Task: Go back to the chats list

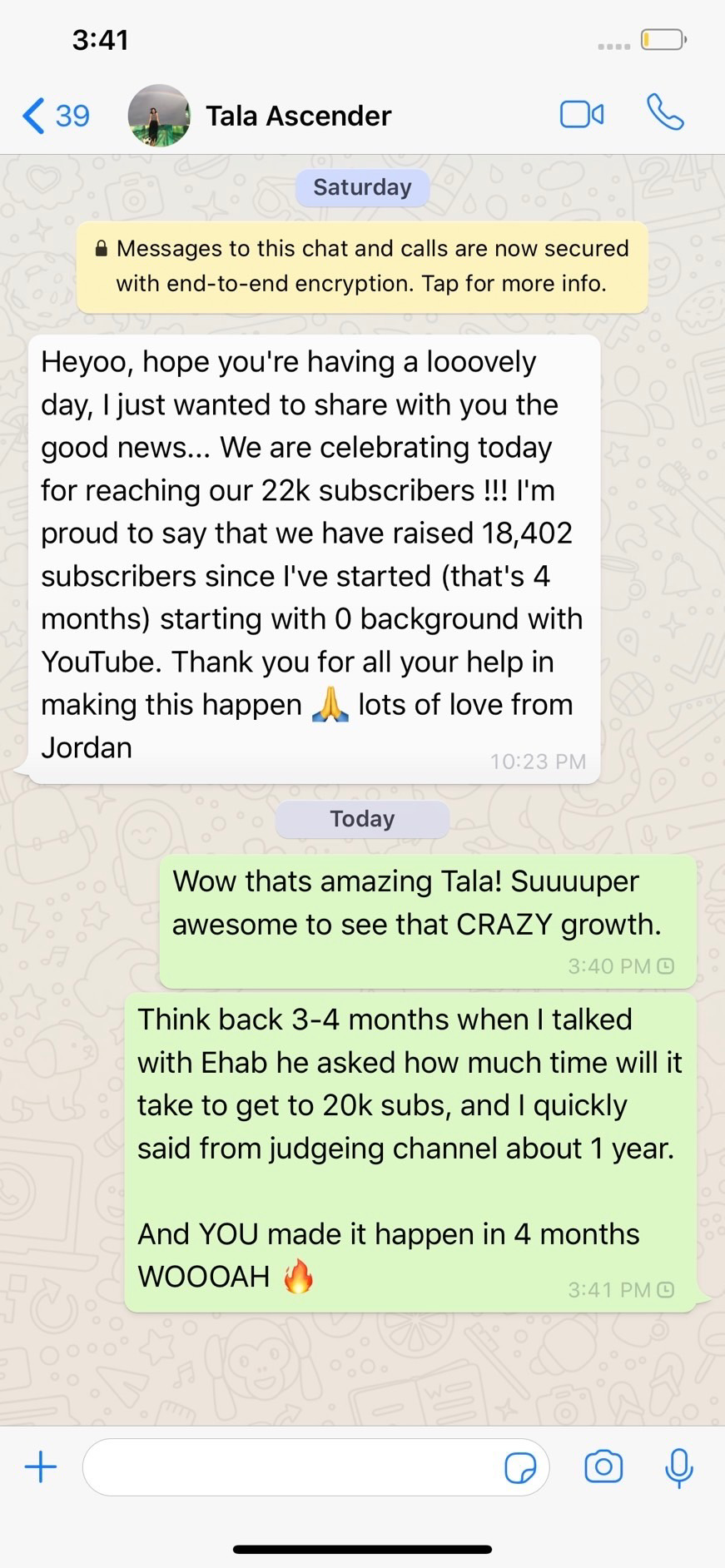Action: [x=55, y=116]
